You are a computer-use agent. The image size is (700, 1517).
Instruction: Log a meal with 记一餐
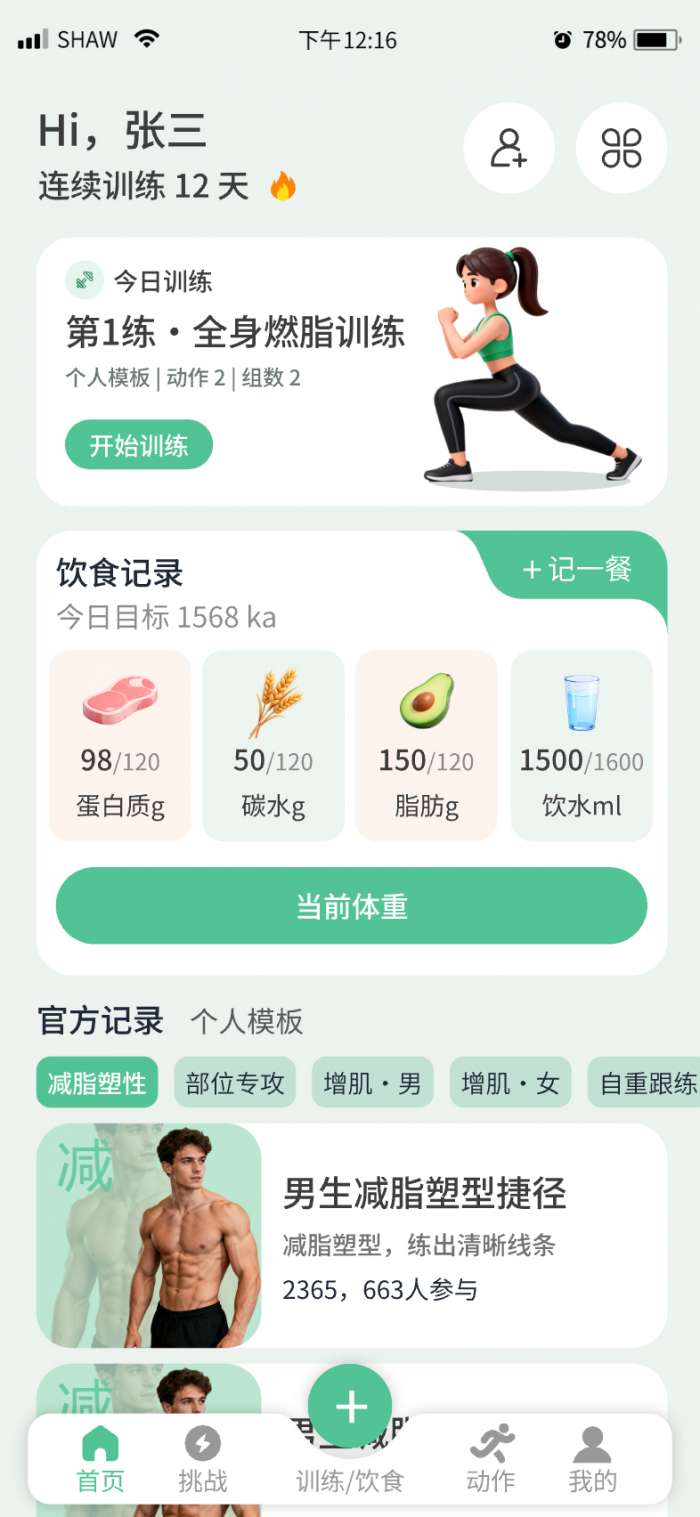click(578, 569)
